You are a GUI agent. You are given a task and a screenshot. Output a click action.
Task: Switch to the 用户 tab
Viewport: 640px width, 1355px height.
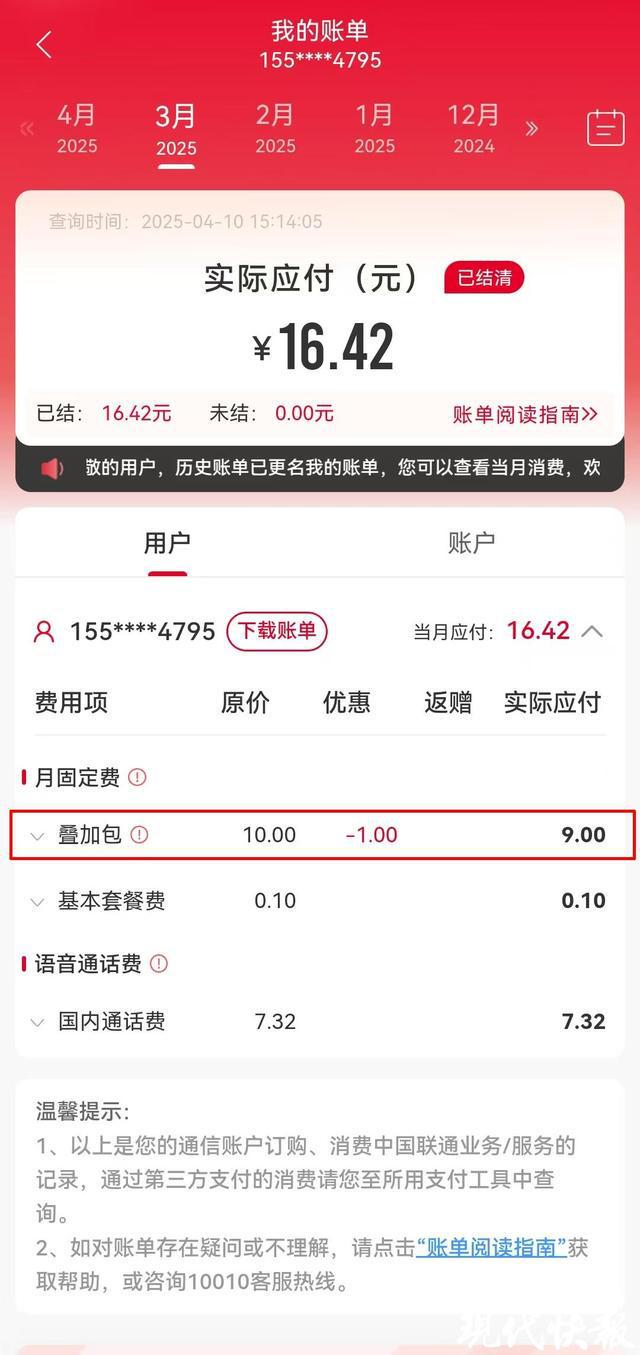click(167, 543)
